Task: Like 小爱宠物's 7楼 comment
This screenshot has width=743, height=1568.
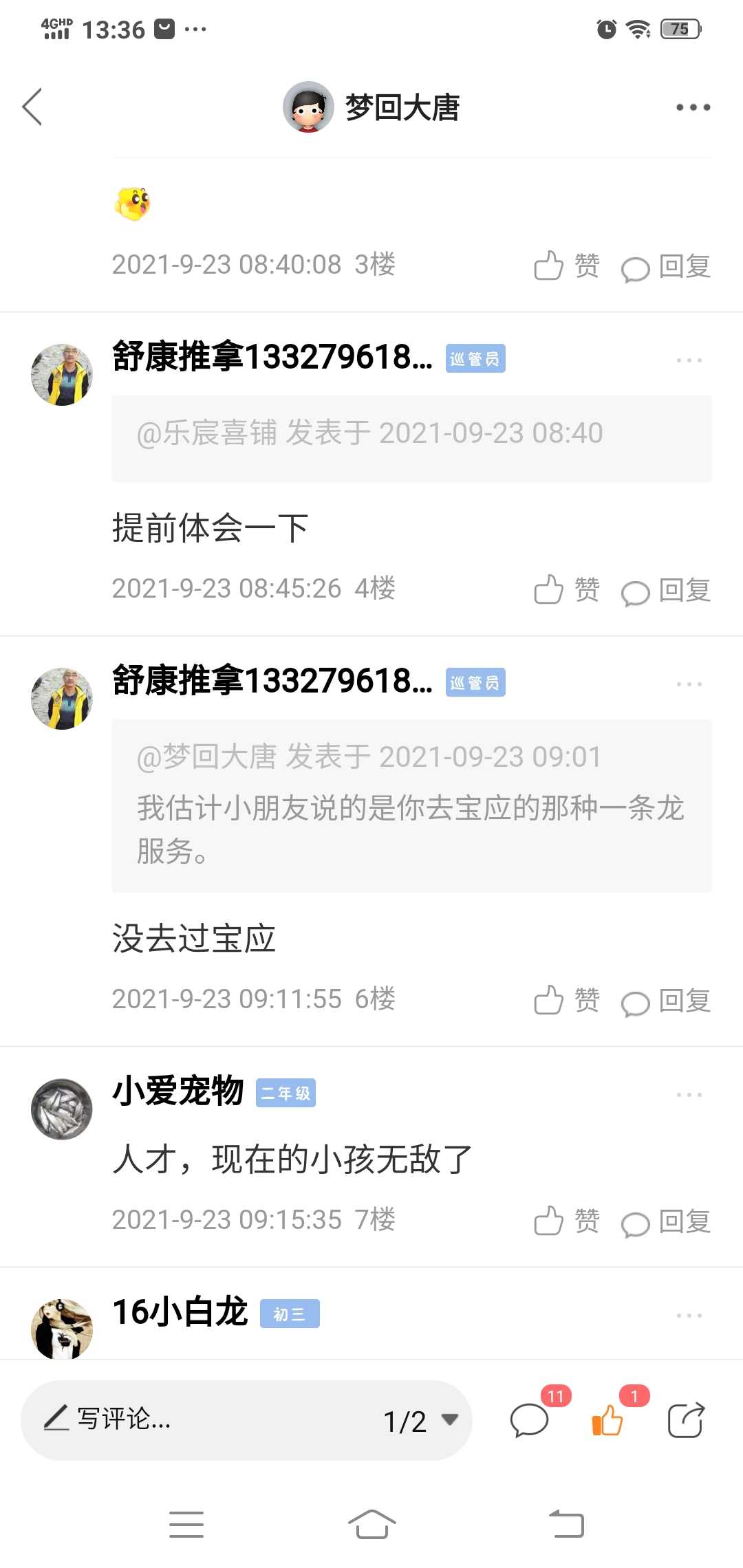Action: (x=567, y=1221)
